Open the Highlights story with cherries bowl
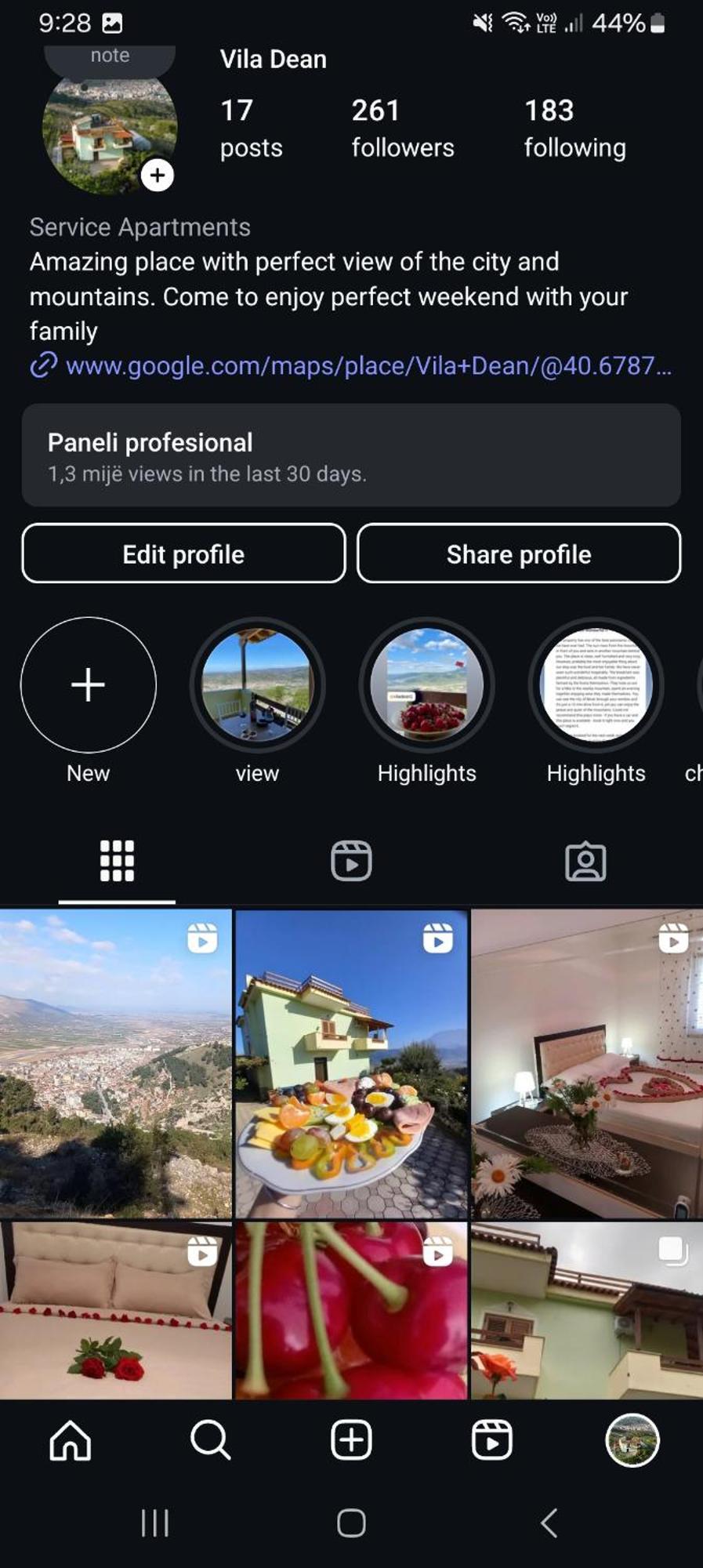Image resolution: width=703 pixels, height=1568 pixels. (x=426, y=684)
